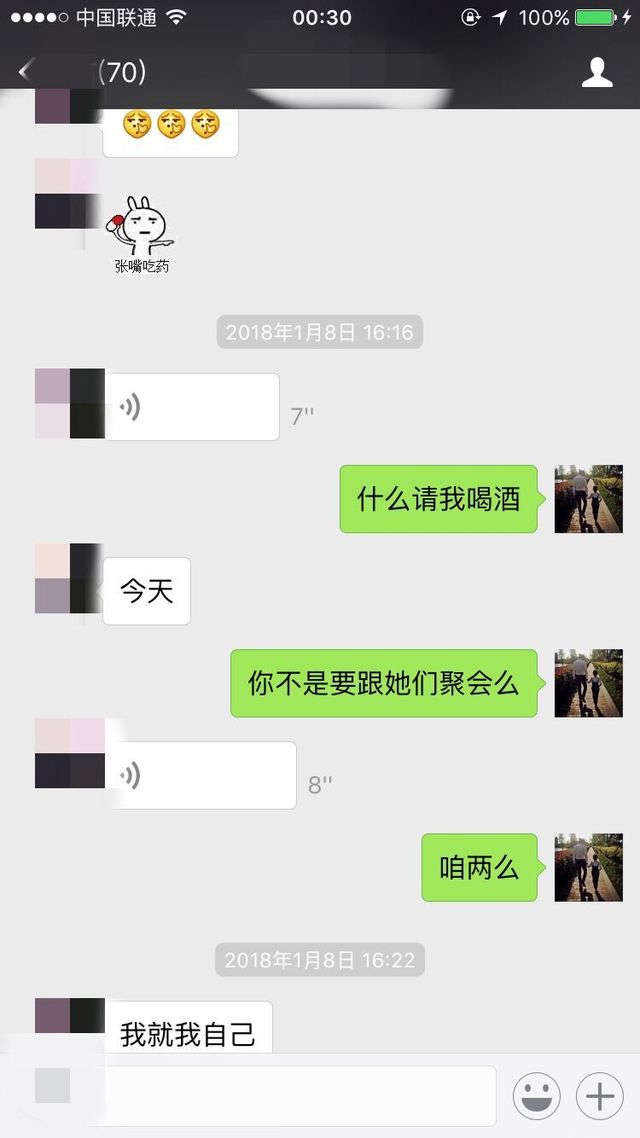This screenshot has width=640, height=1138.
Task: Open sender's avatar beside 今天 message
Action: [x=69, y=579]
